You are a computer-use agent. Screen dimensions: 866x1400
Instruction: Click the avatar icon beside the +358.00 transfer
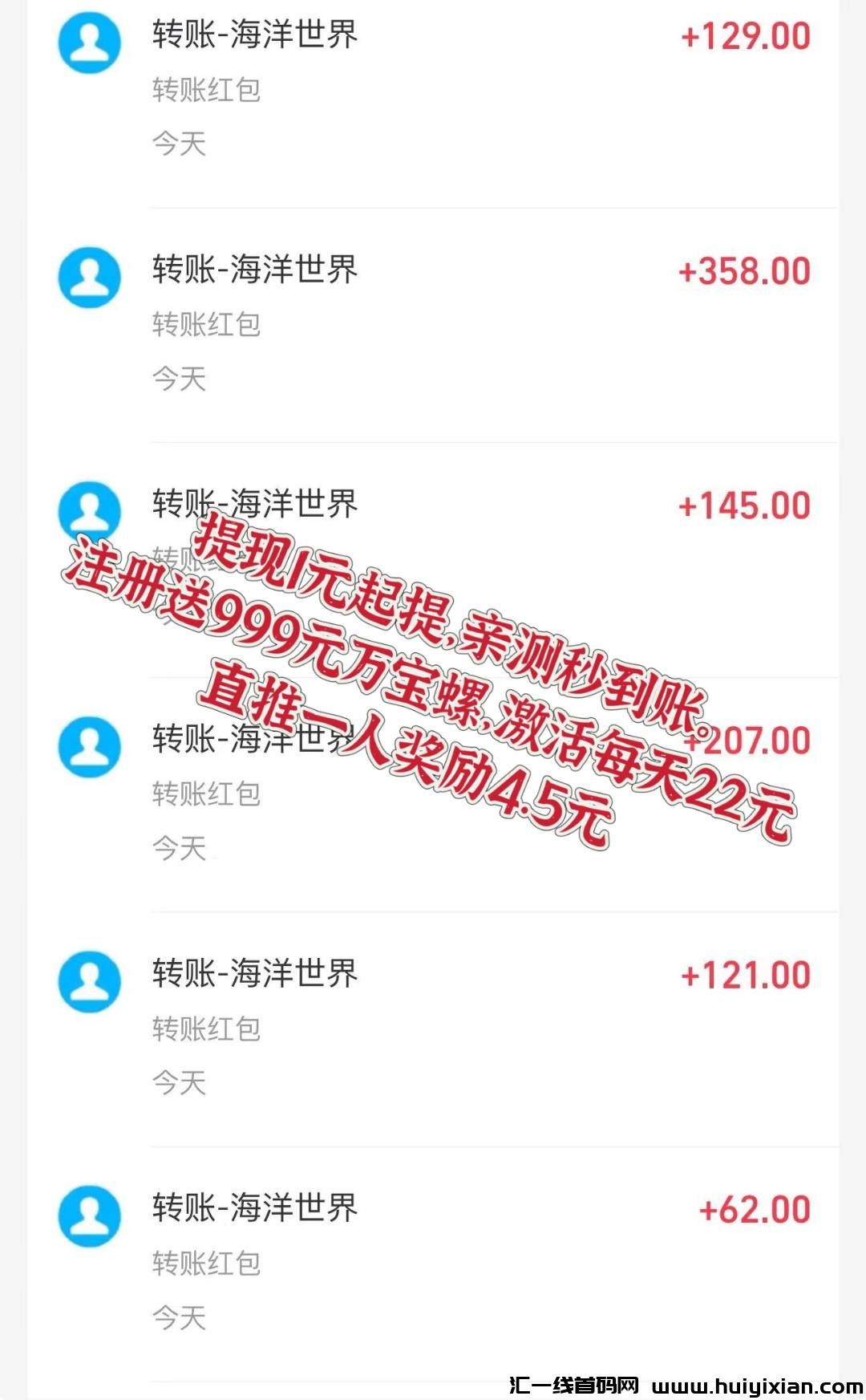[88, 277]
